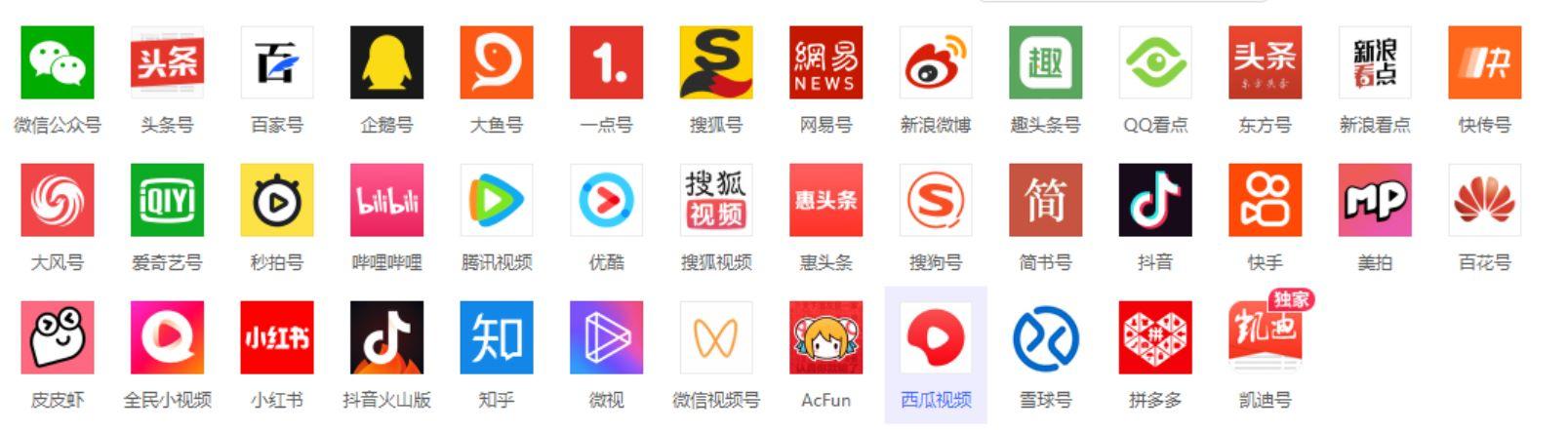This screenshot has height=430, width=1568.
Task: Tap the QQ看点 platform icon
Action: click(x=1155, y=63)
